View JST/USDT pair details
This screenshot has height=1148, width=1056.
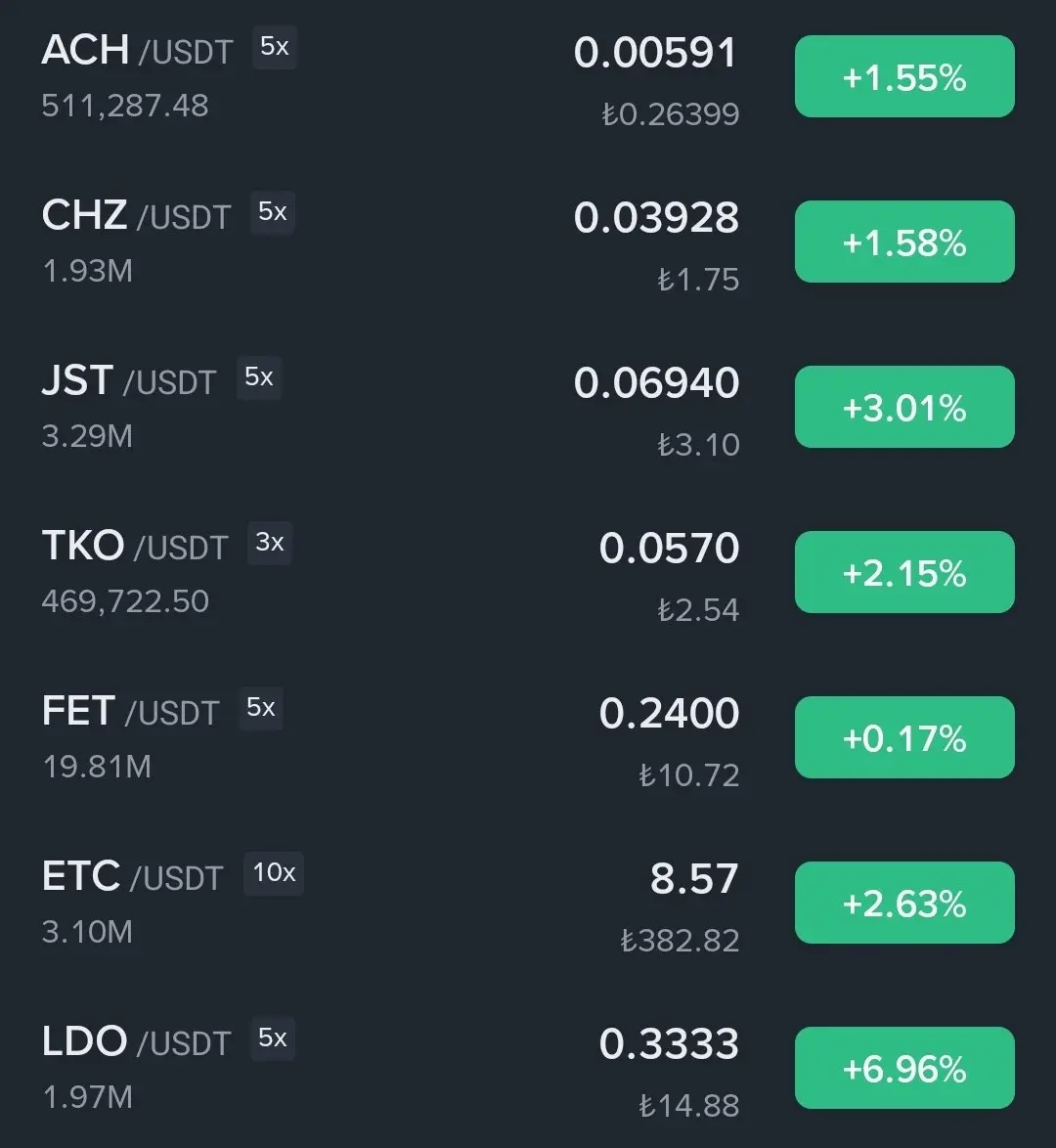click(128, 381)
